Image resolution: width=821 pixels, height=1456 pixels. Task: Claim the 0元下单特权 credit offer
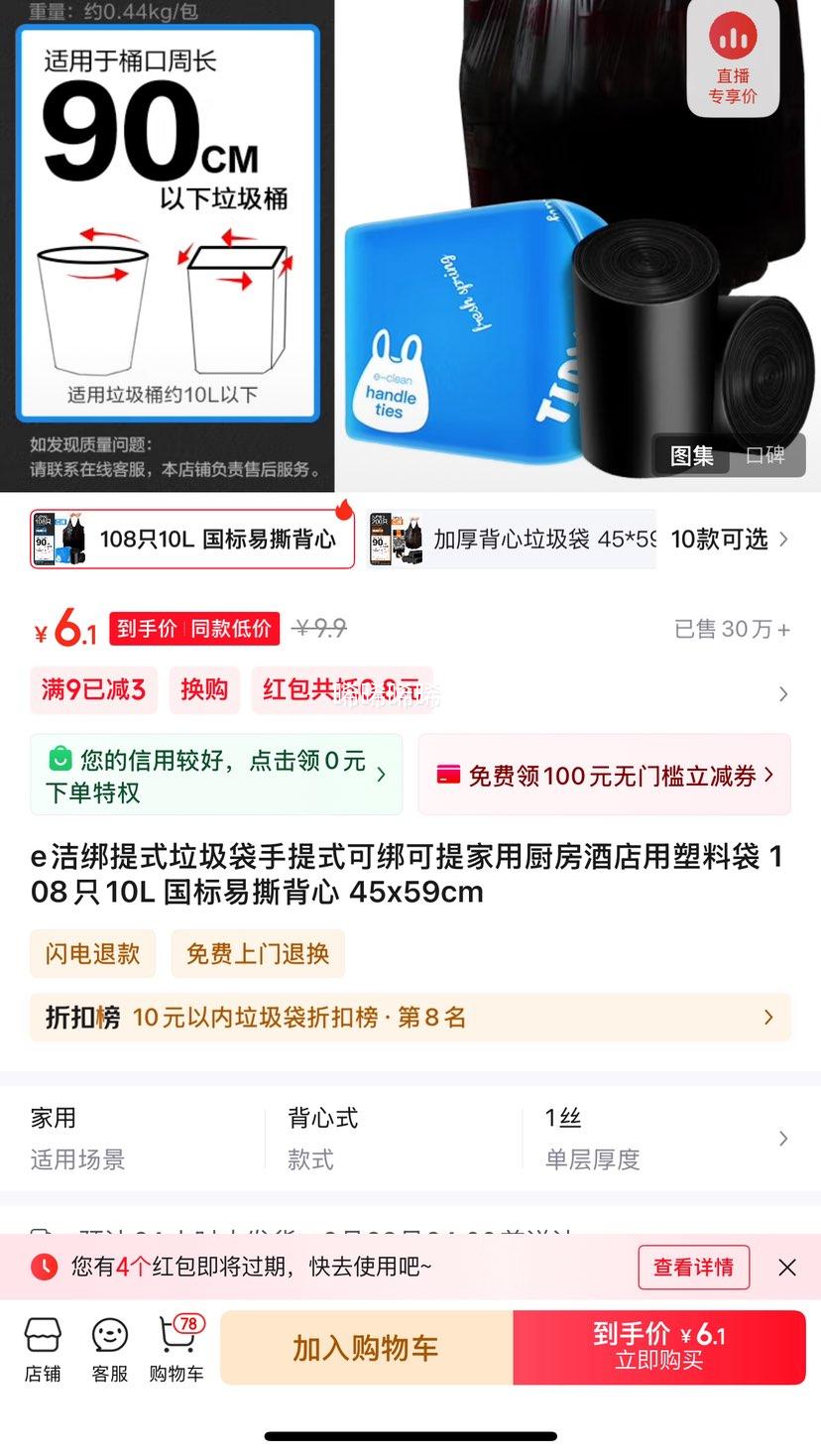point(216,776)
